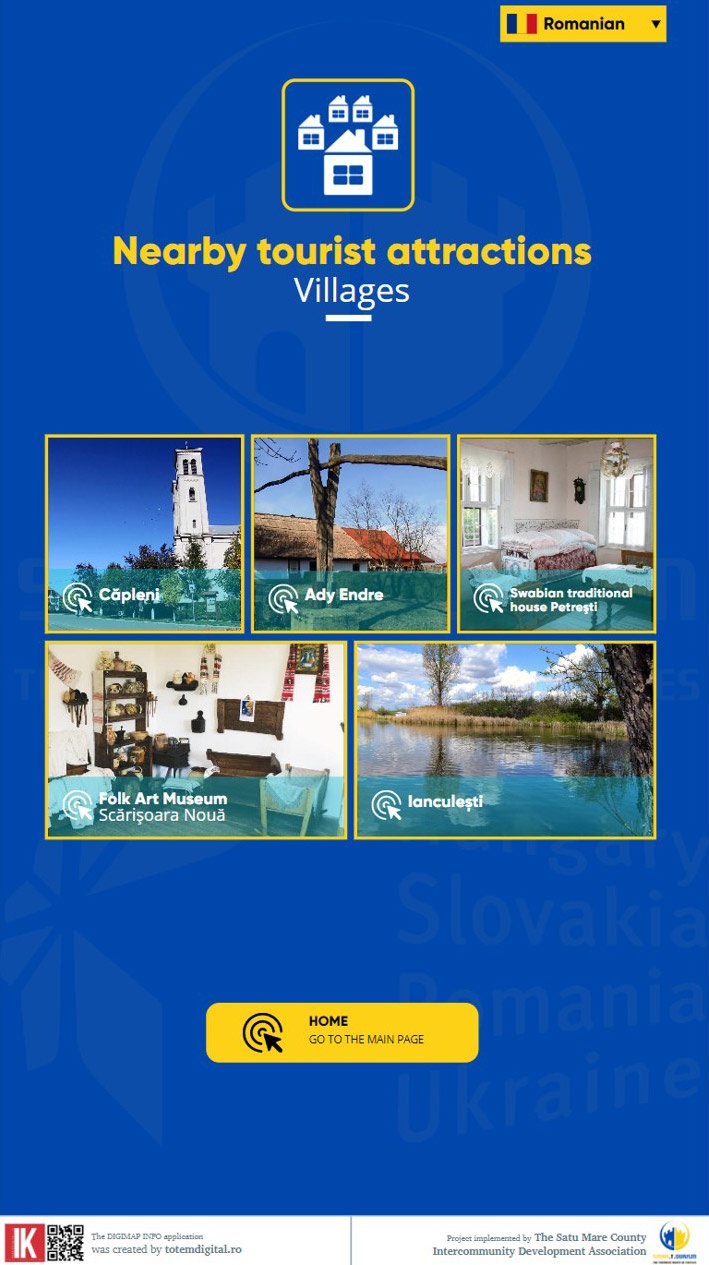Screen dimensions: 709x1265
Task: Go to the main page via Home
Action: pyautogui.click(x=342, y=1032)
